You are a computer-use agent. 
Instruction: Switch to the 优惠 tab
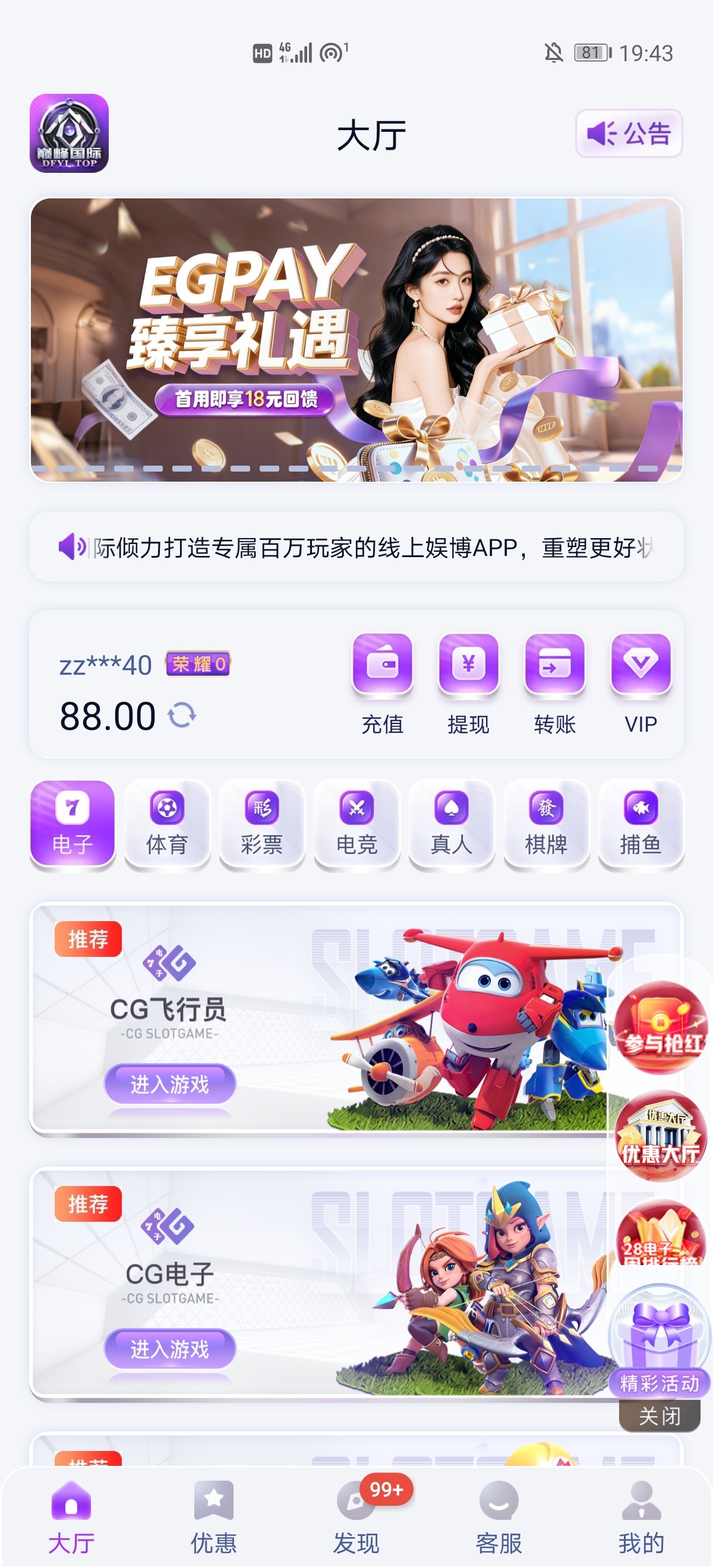pos(213,1517)
